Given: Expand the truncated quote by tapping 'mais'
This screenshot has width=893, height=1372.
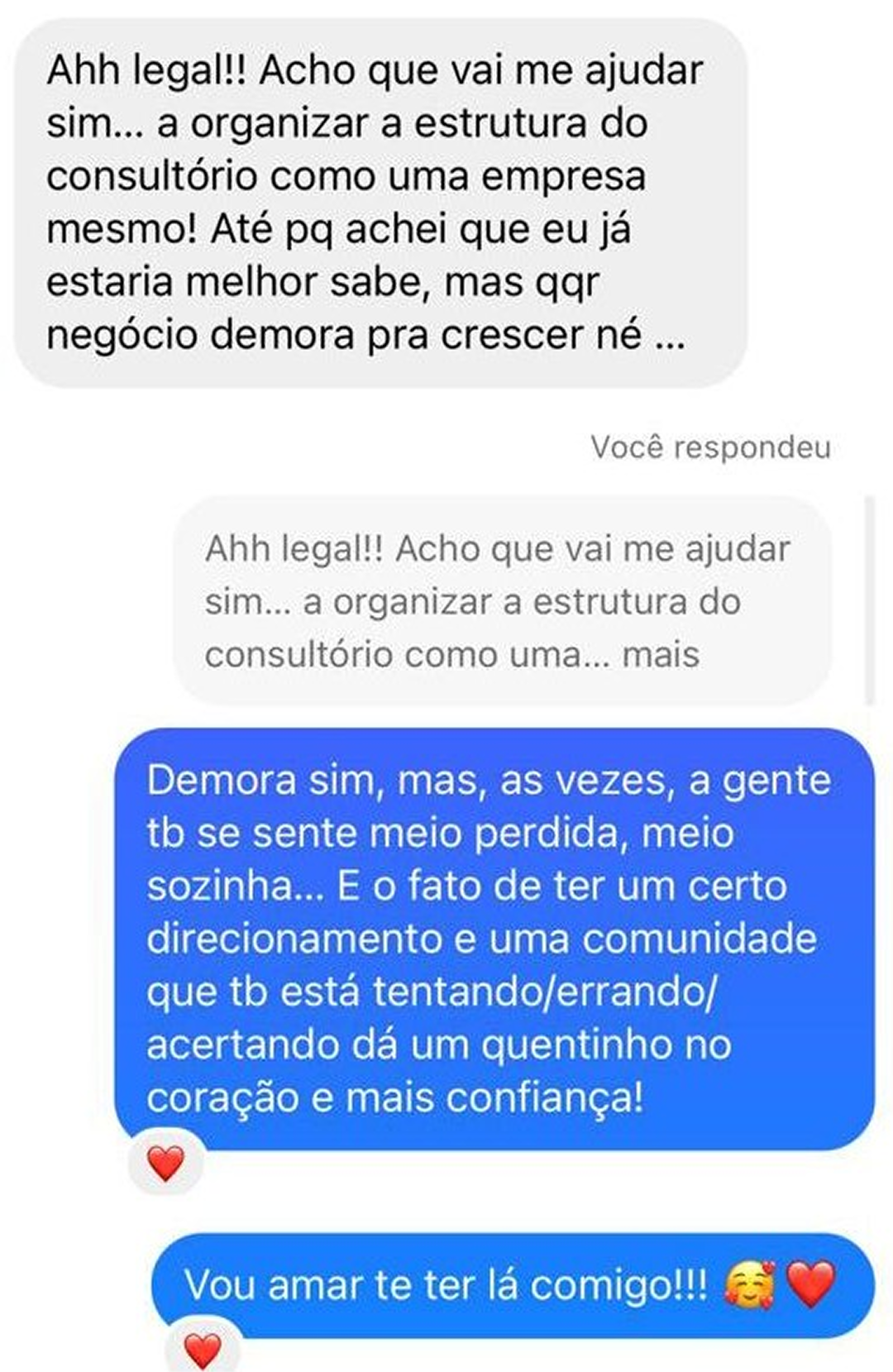Looking at the screenshot, I should tap(661, 653).
